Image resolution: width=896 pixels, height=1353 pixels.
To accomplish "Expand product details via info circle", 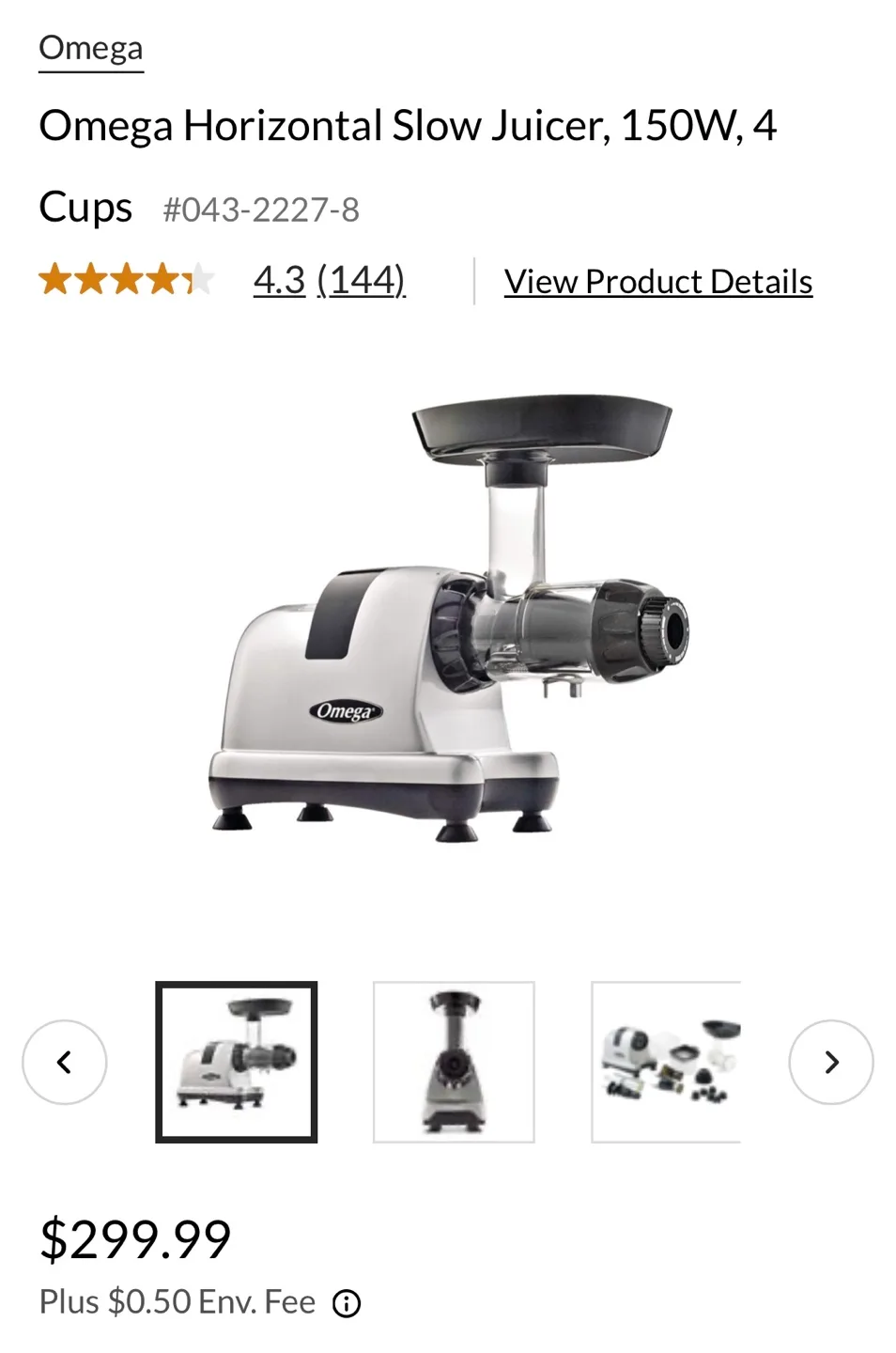I will (x=347, y=1302).
